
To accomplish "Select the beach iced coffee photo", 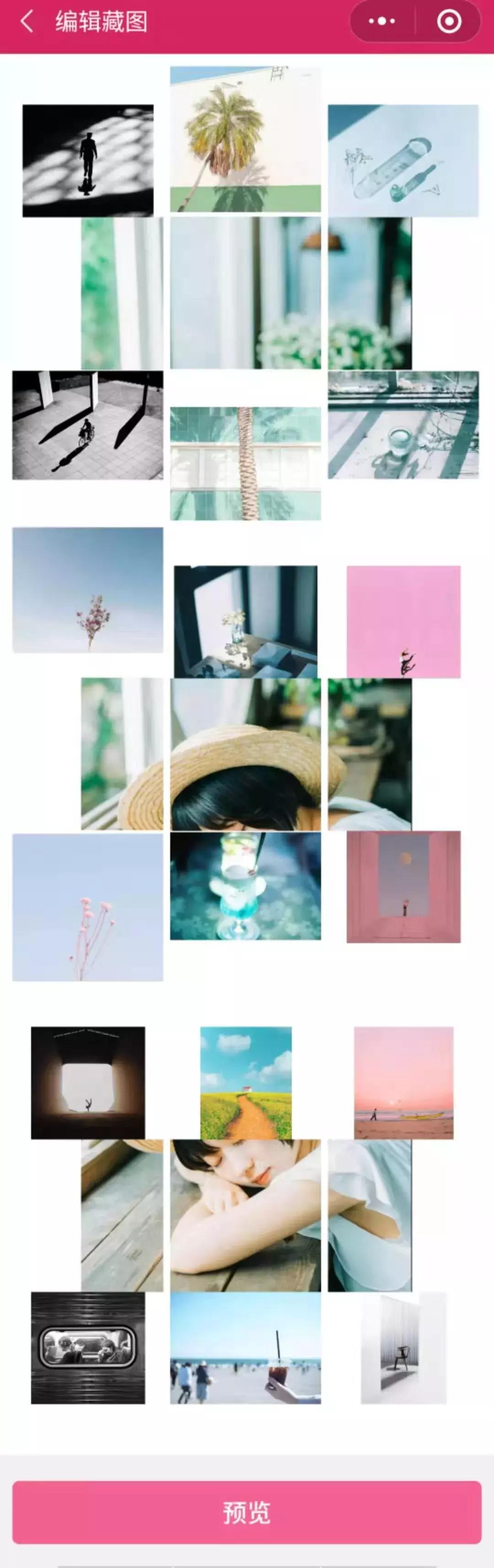I will pos(245,1347).
